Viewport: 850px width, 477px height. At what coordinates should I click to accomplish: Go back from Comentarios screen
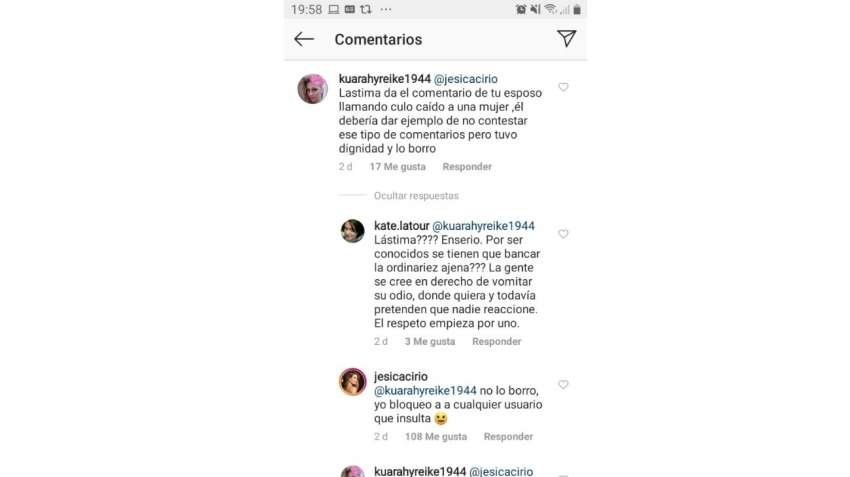pyautogui.click(x=304, y=39)
